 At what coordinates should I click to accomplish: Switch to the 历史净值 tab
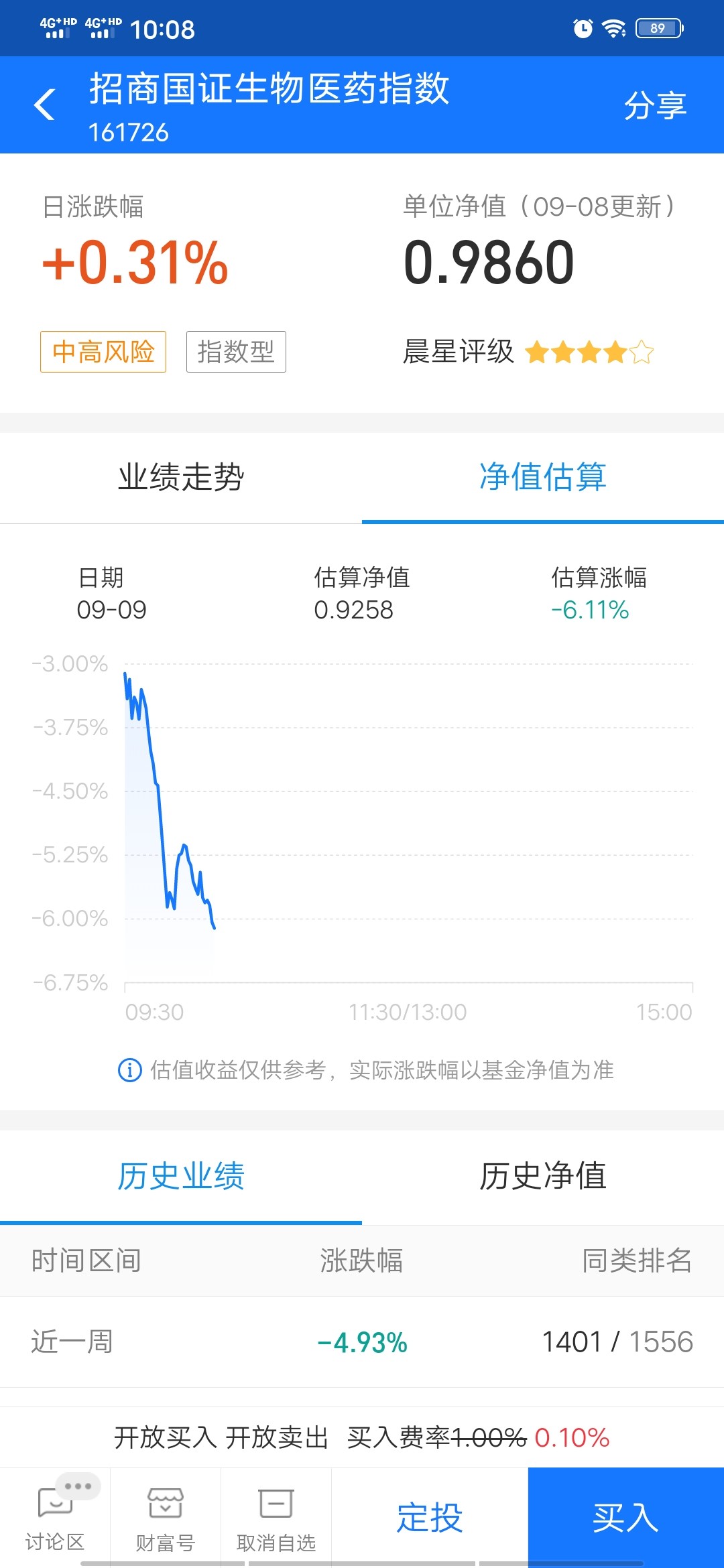543,1176
